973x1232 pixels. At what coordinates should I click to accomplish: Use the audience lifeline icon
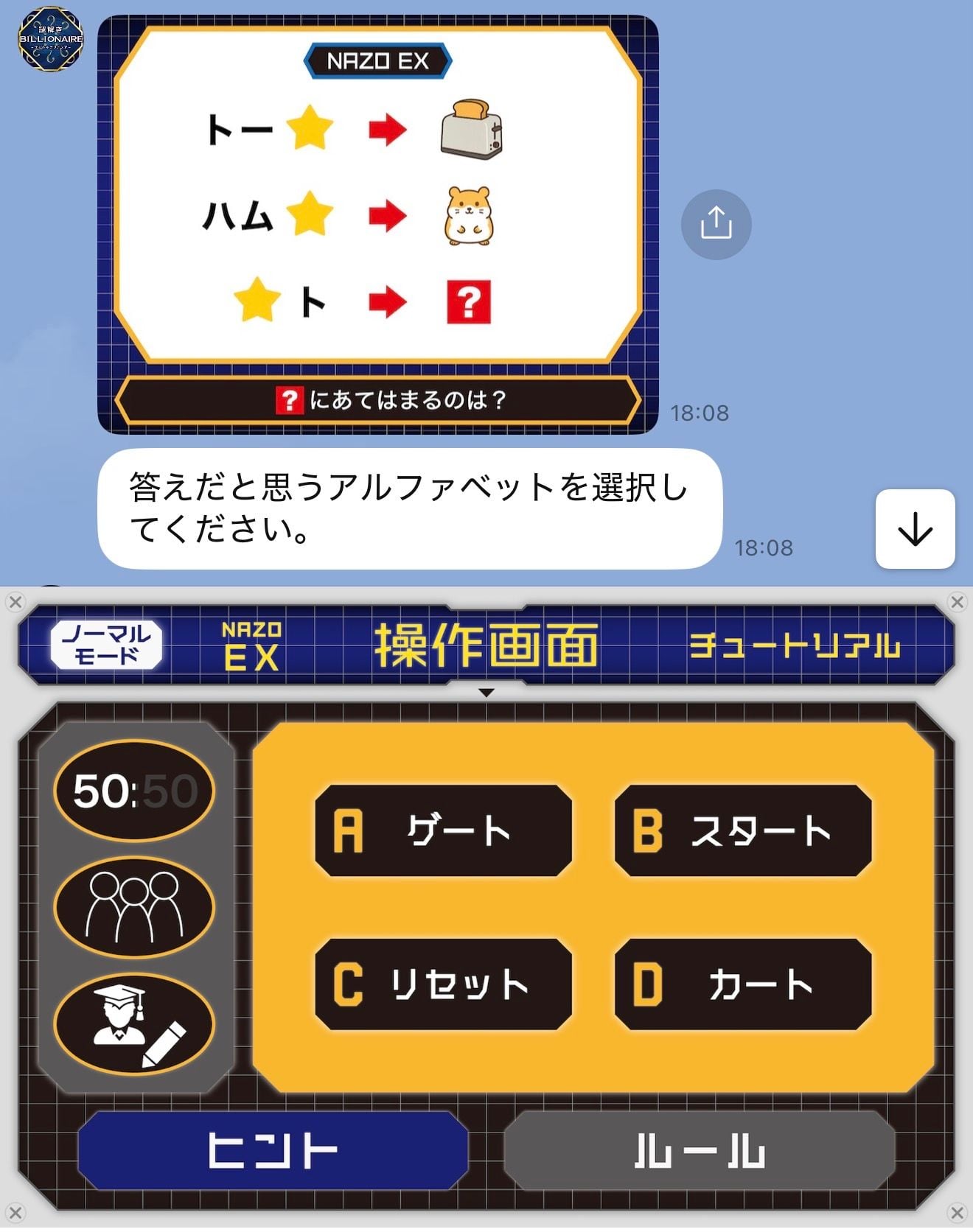(134, 907)
